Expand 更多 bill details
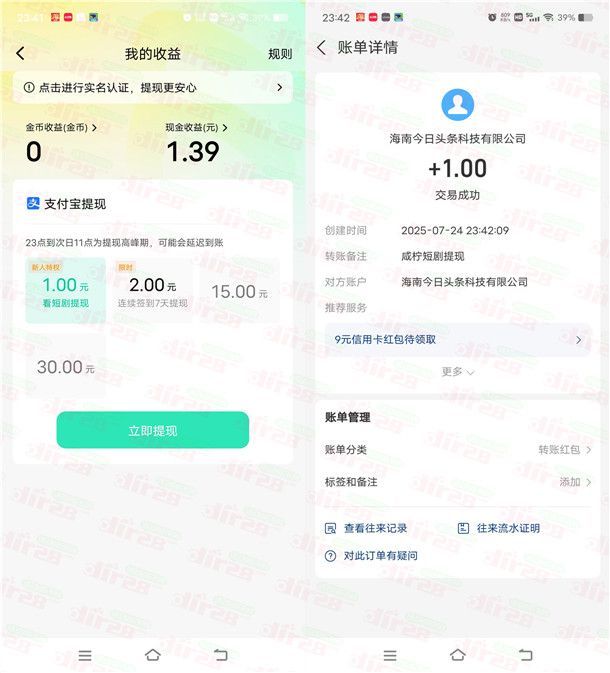The width and height of the screenshot is (610, 673). click(457, 372)
